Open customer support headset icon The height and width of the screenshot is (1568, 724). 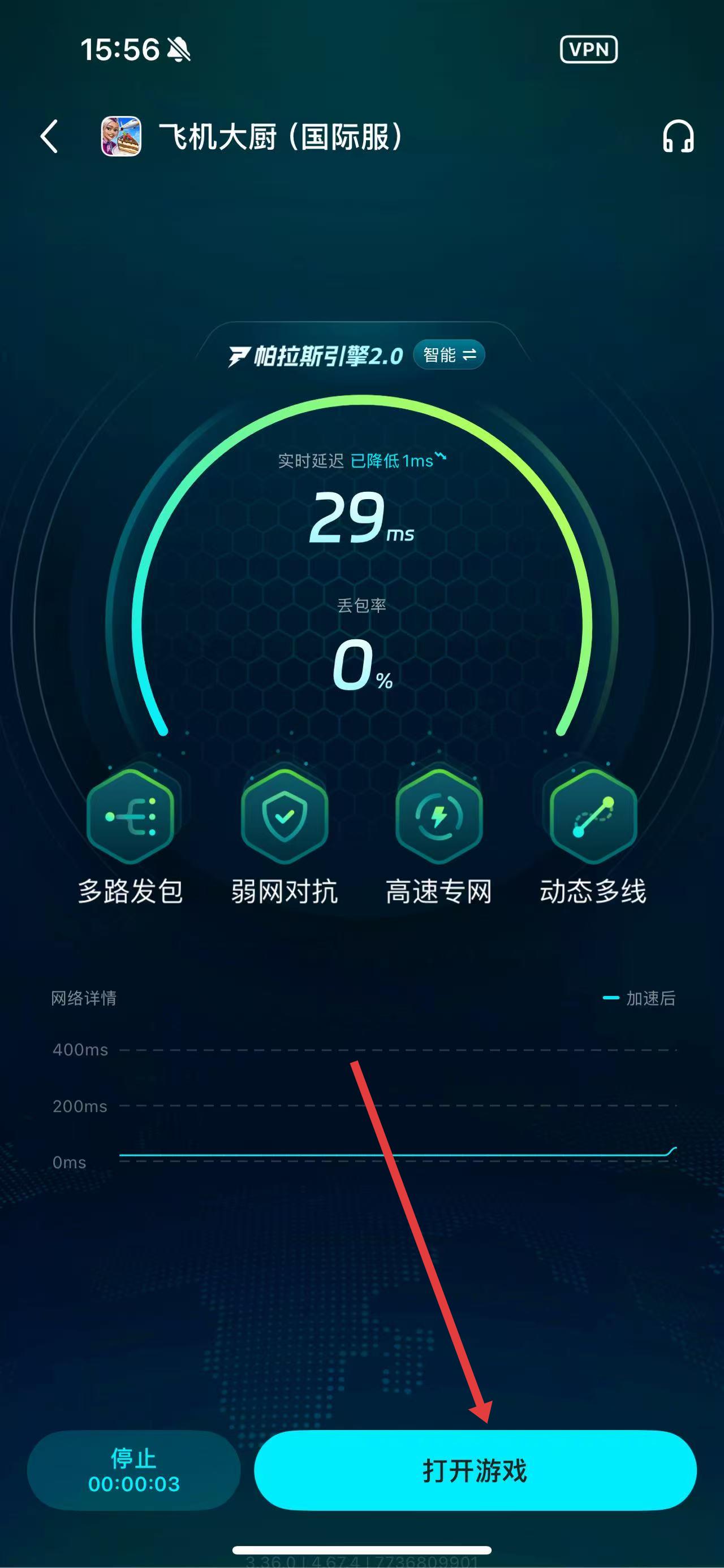(x=678, y=136)
